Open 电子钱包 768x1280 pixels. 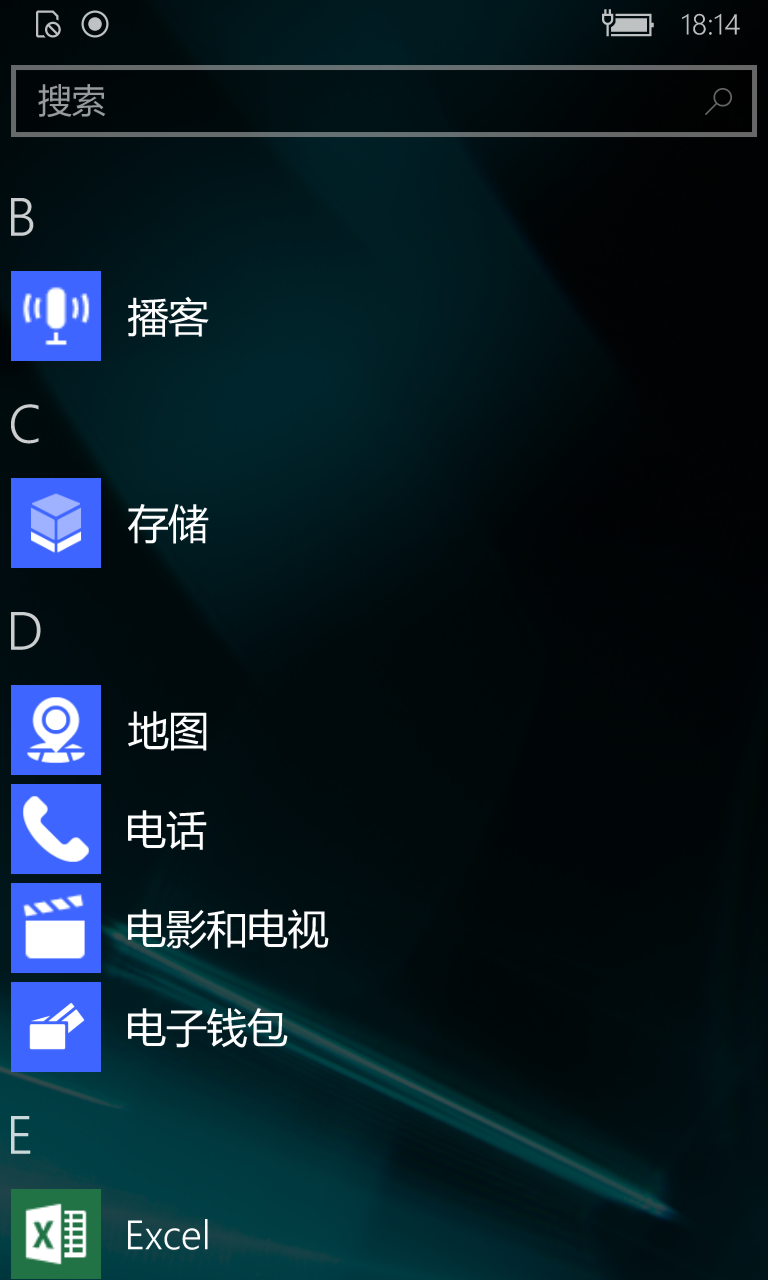point(384,1027)
